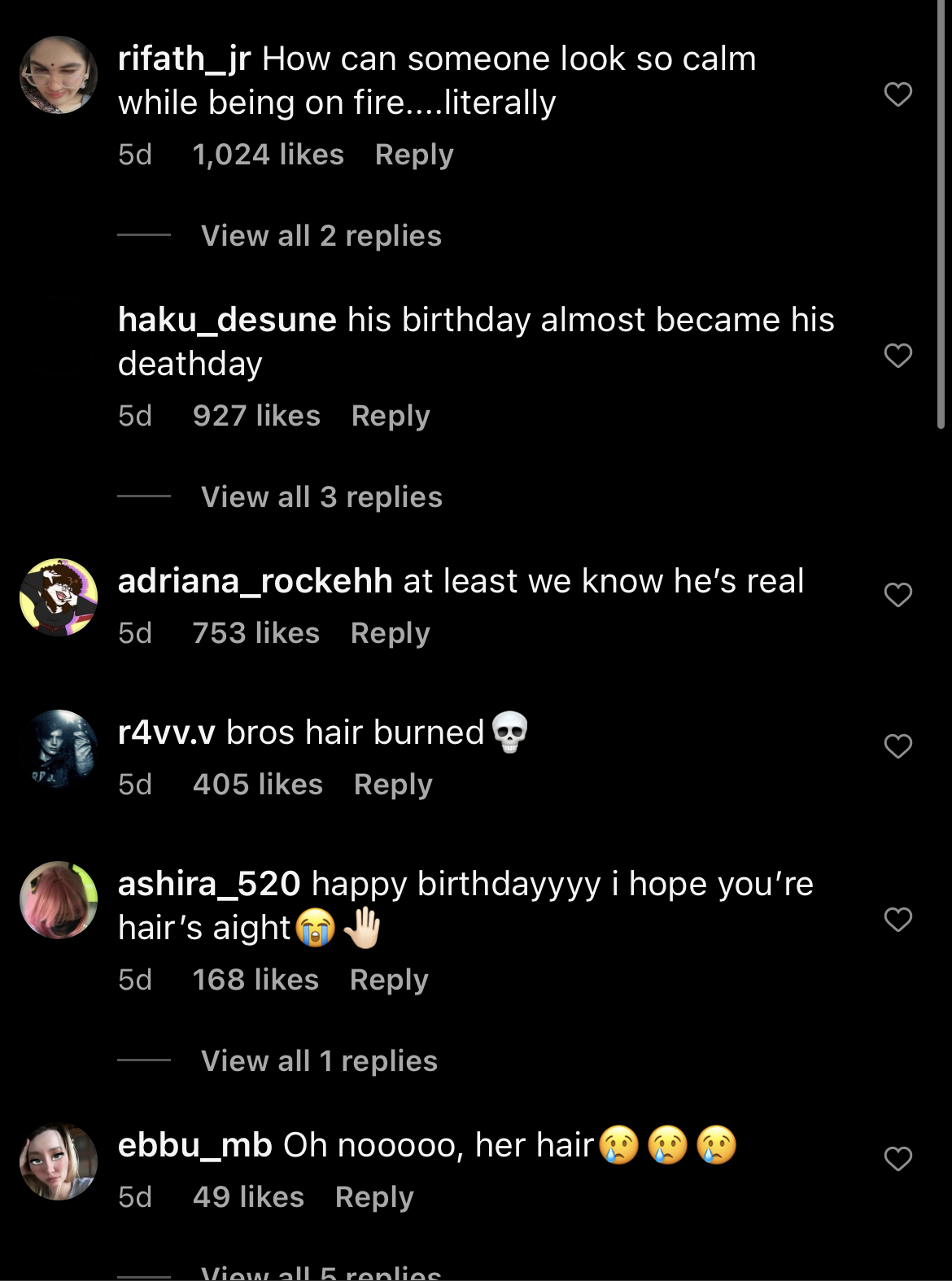Like r4vv.v's comment

pyautogui.click(x=897, y=746)
